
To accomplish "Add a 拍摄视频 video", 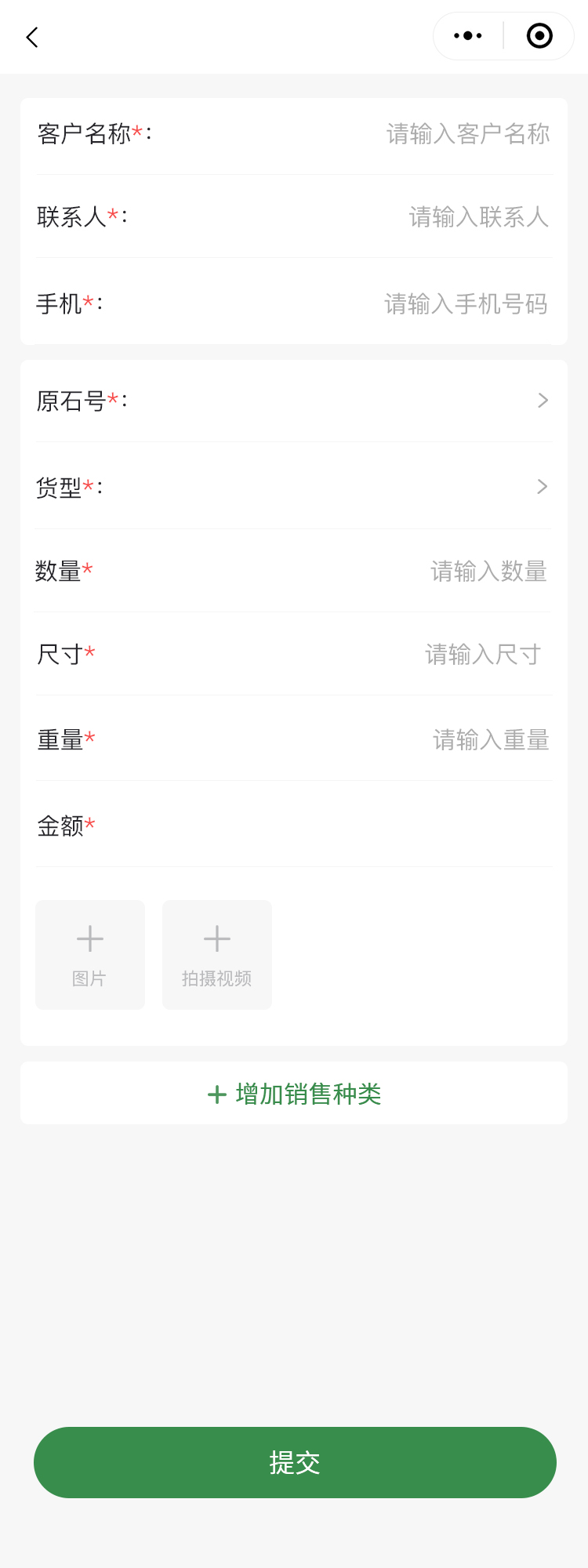I will [x=217, y=955].
